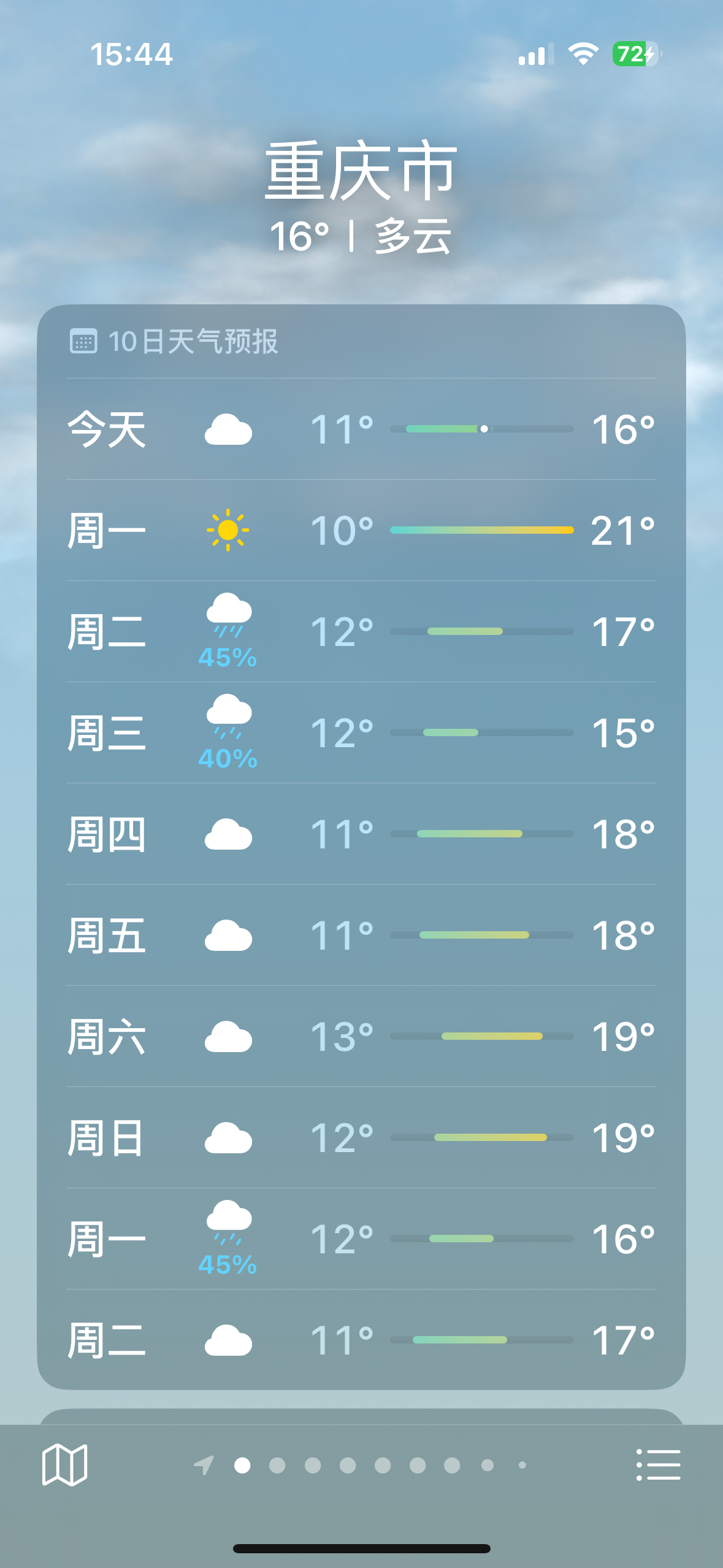
Task: Tap the cloud icon on 今天's row
Action: 228,429
